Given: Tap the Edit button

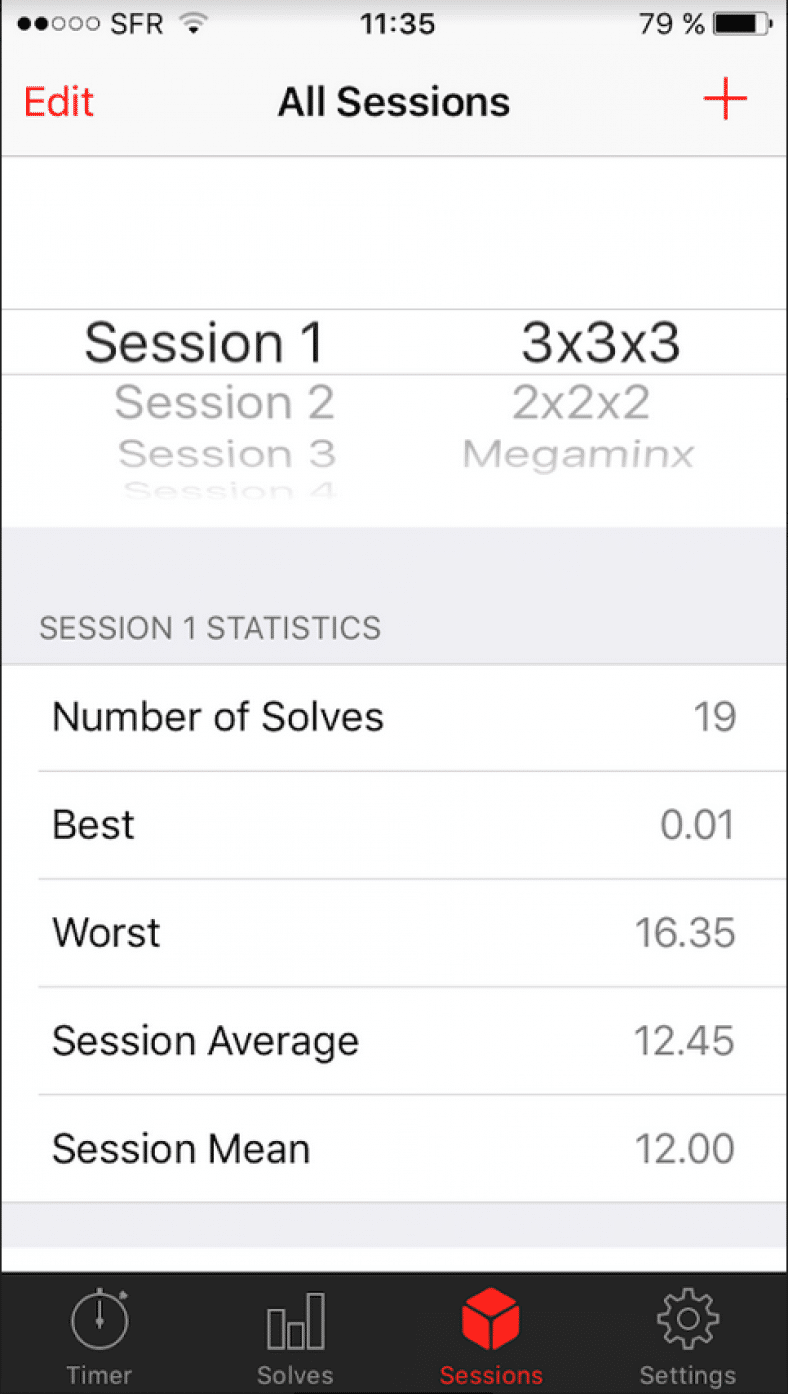Looking at the screenshot, I should 58,101.
